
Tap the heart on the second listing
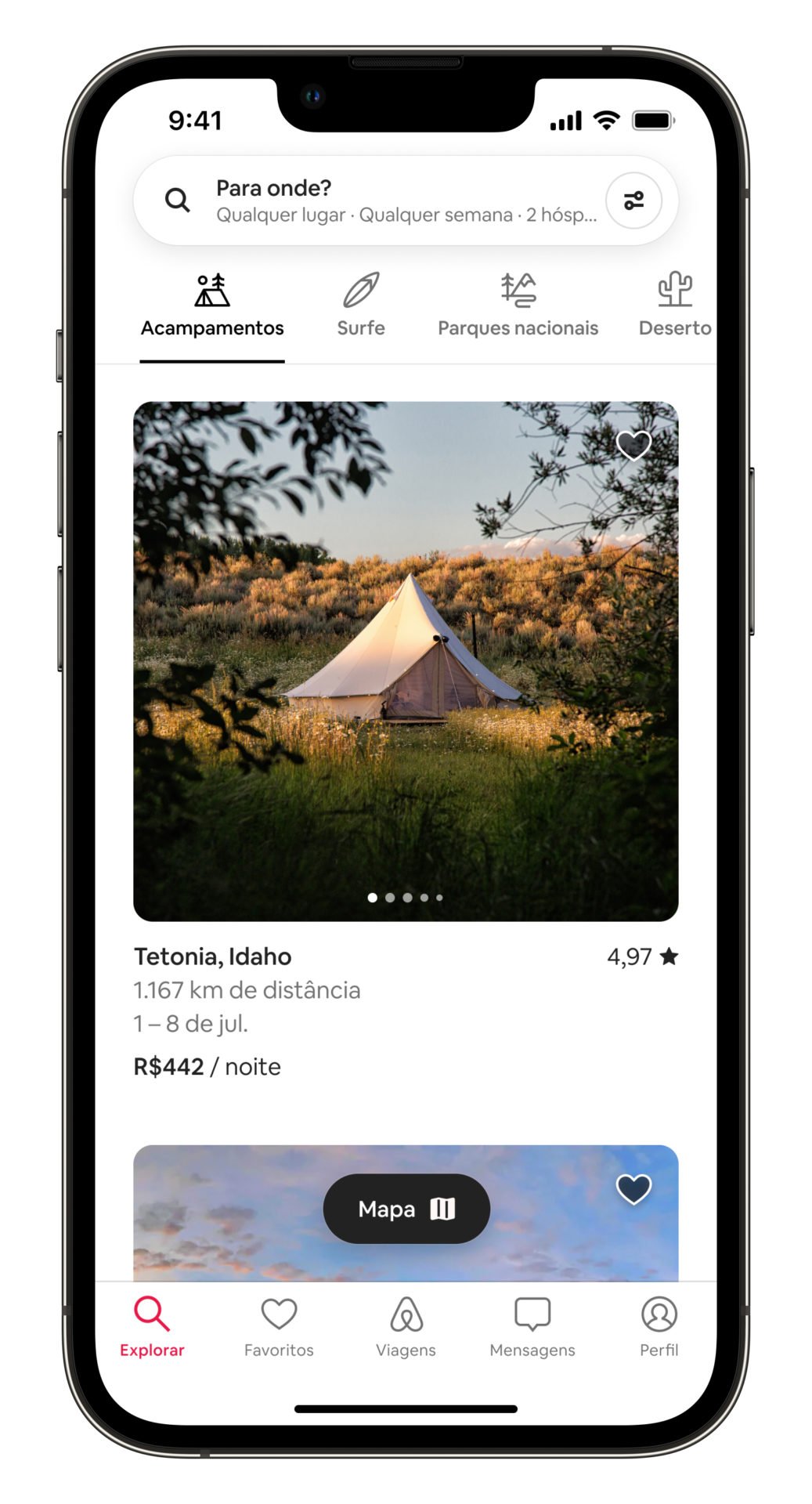[x=633, y=1189]
